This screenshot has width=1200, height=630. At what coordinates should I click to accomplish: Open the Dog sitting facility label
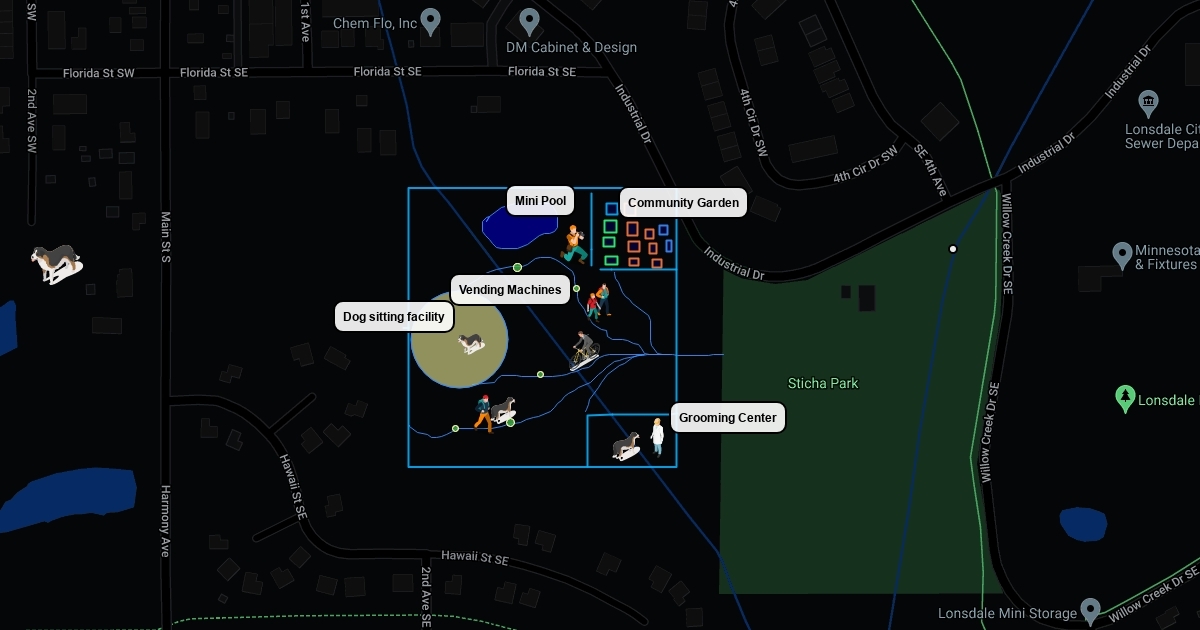tap(393, 317)
